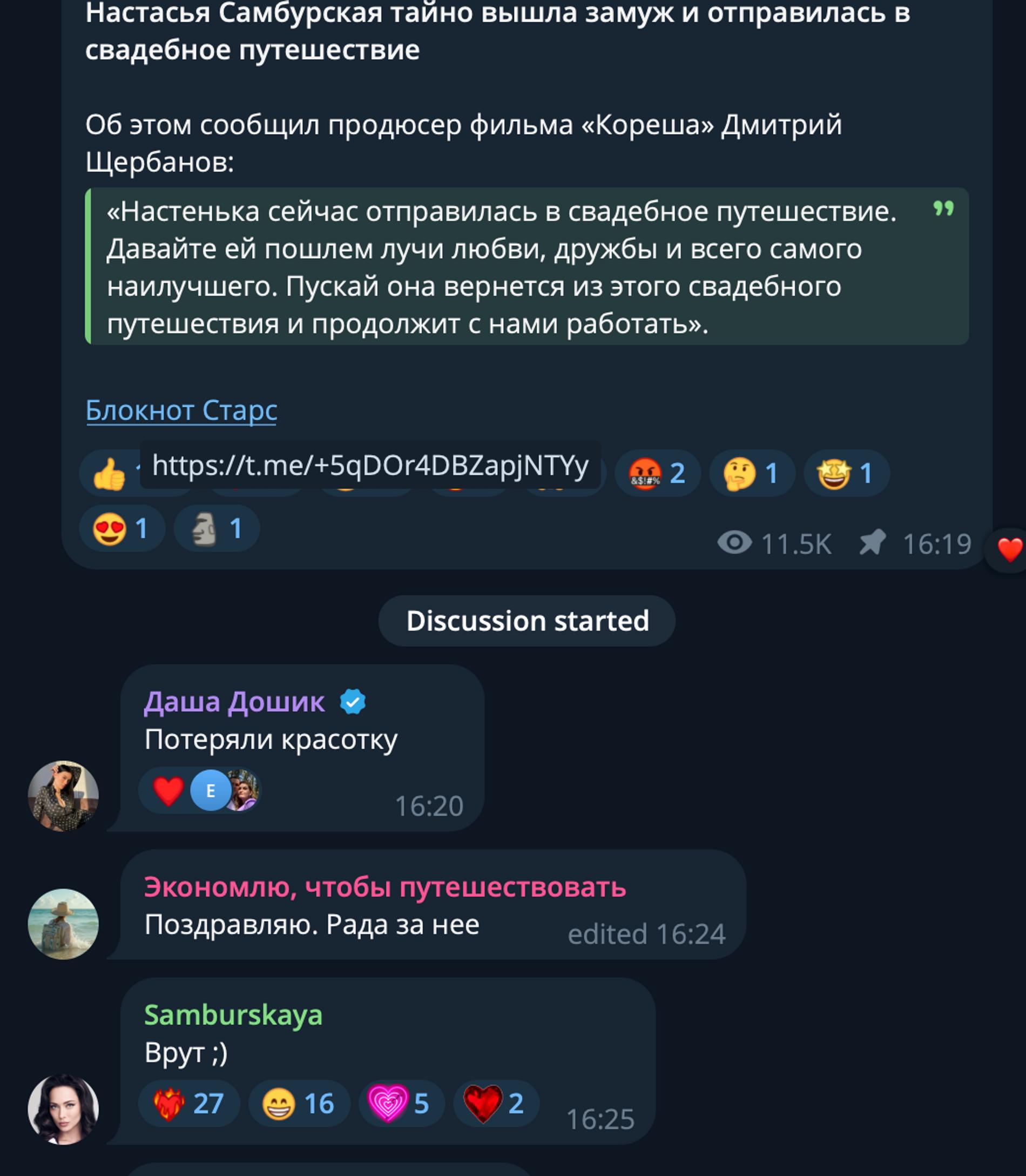Open profile via name Экономлю, чтобы путешествовать
The height and width of the screenshot is (1176, 1026).
pos(384,888)
